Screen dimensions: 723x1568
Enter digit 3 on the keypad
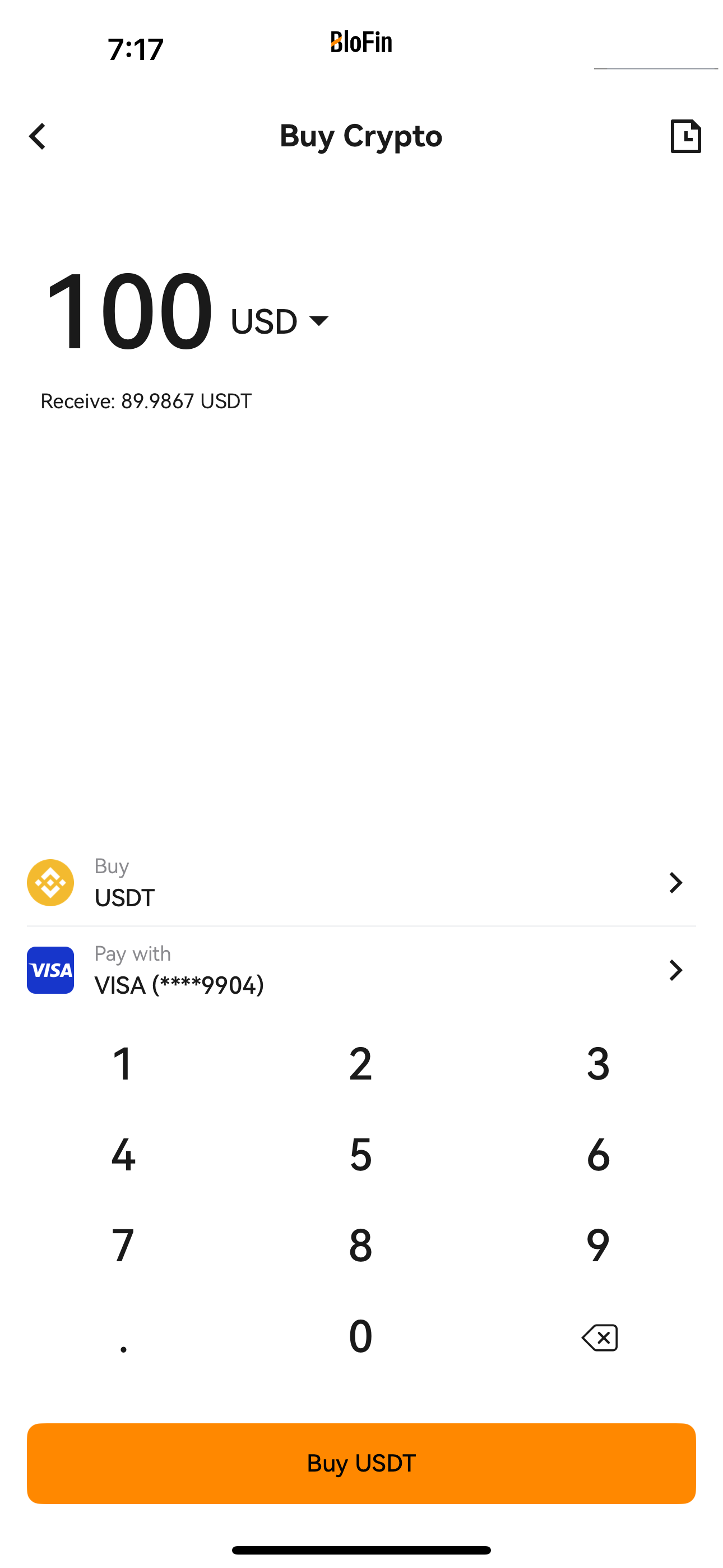click(598, 1063)
